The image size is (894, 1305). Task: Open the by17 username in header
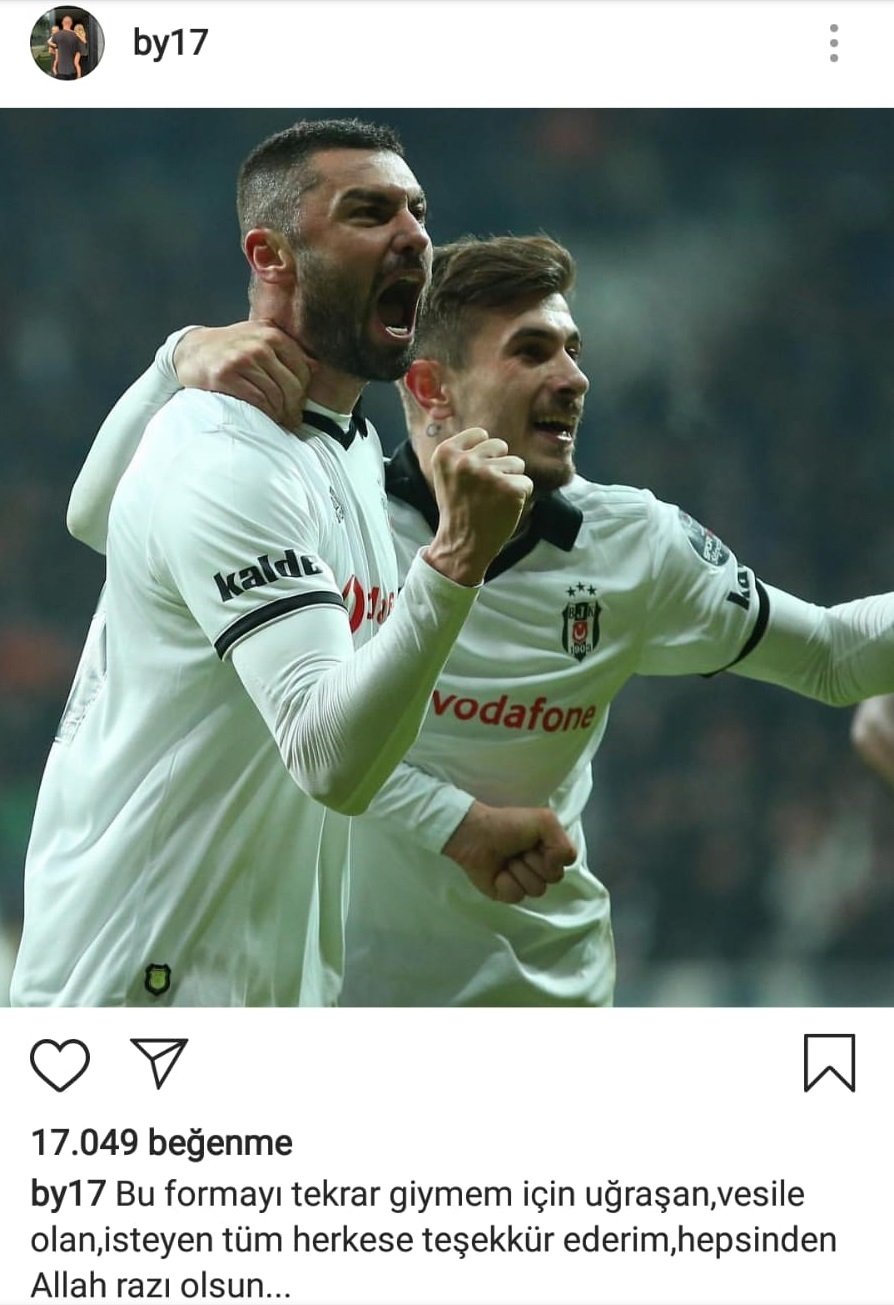pos(170,43)
